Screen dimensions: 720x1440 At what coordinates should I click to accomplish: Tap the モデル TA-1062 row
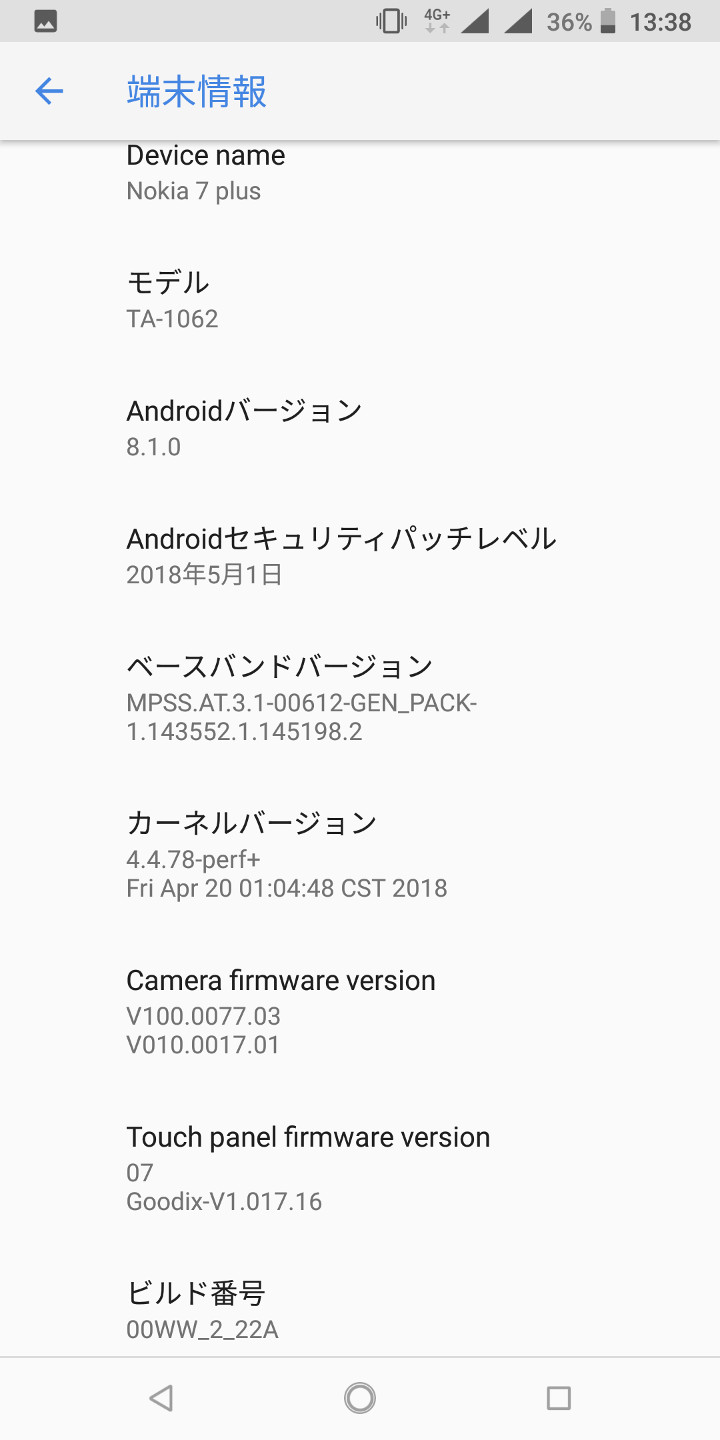(x=360, y=300)
